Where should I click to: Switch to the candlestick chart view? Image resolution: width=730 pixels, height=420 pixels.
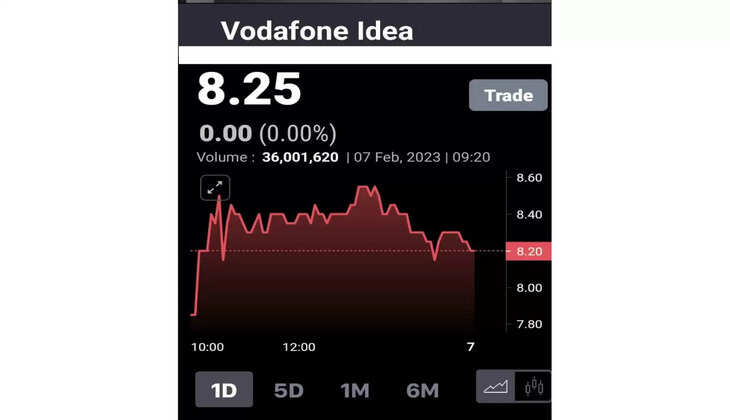(533, 387)
